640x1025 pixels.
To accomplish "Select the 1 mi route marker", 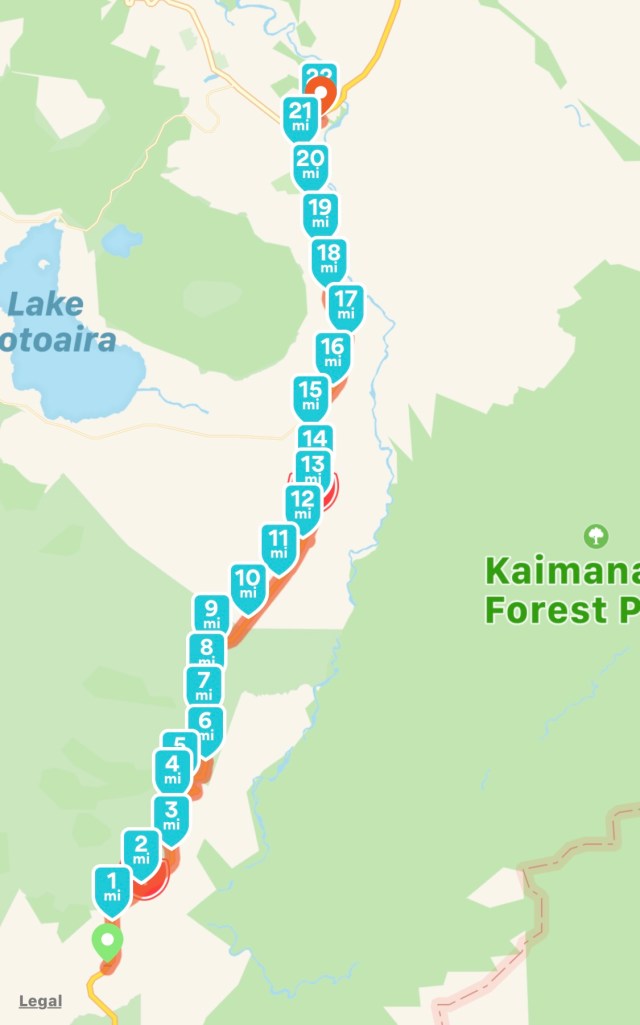I will coord(112,887).
